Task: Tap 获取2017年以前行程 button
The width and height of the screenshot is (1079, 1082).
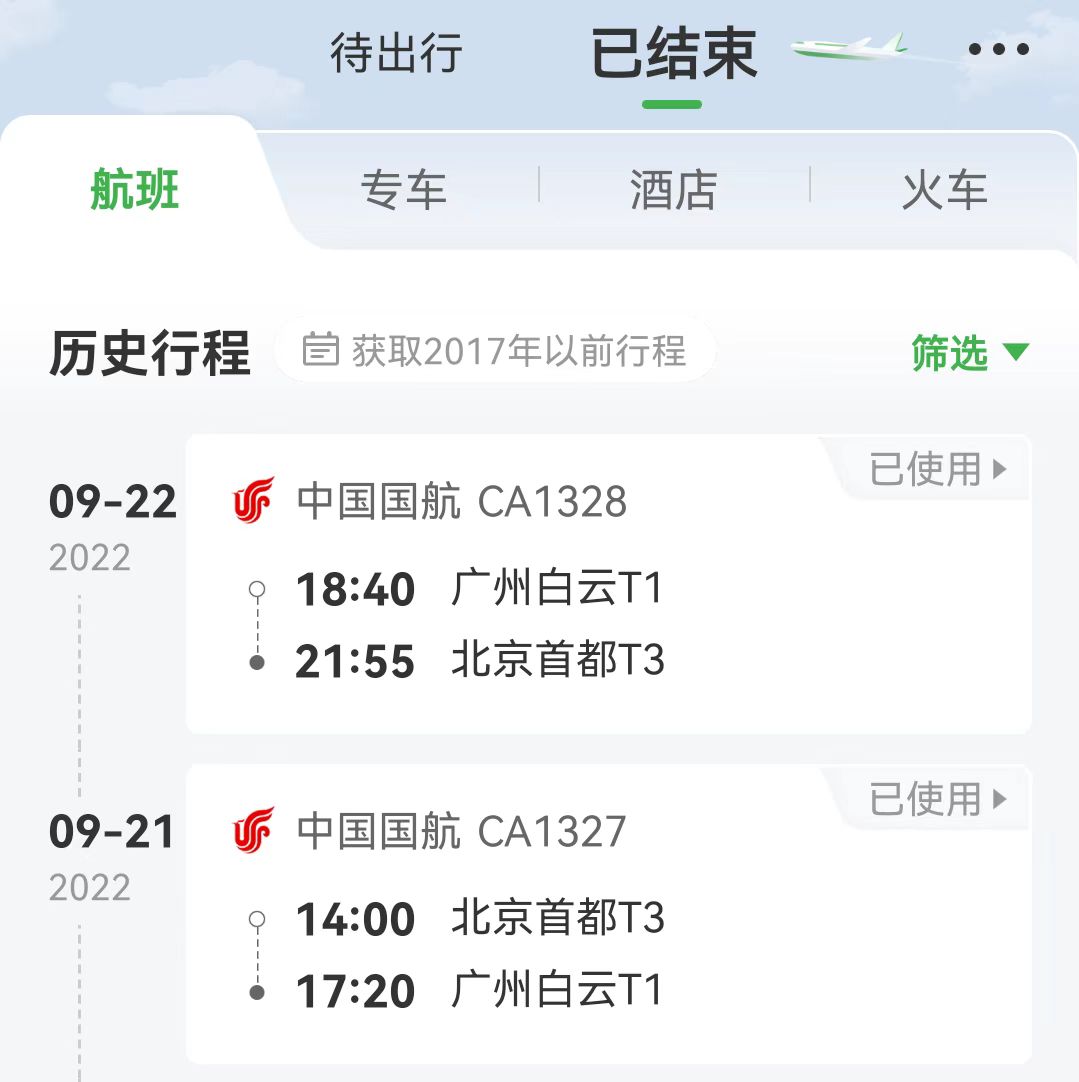Action: pos(496,351)
